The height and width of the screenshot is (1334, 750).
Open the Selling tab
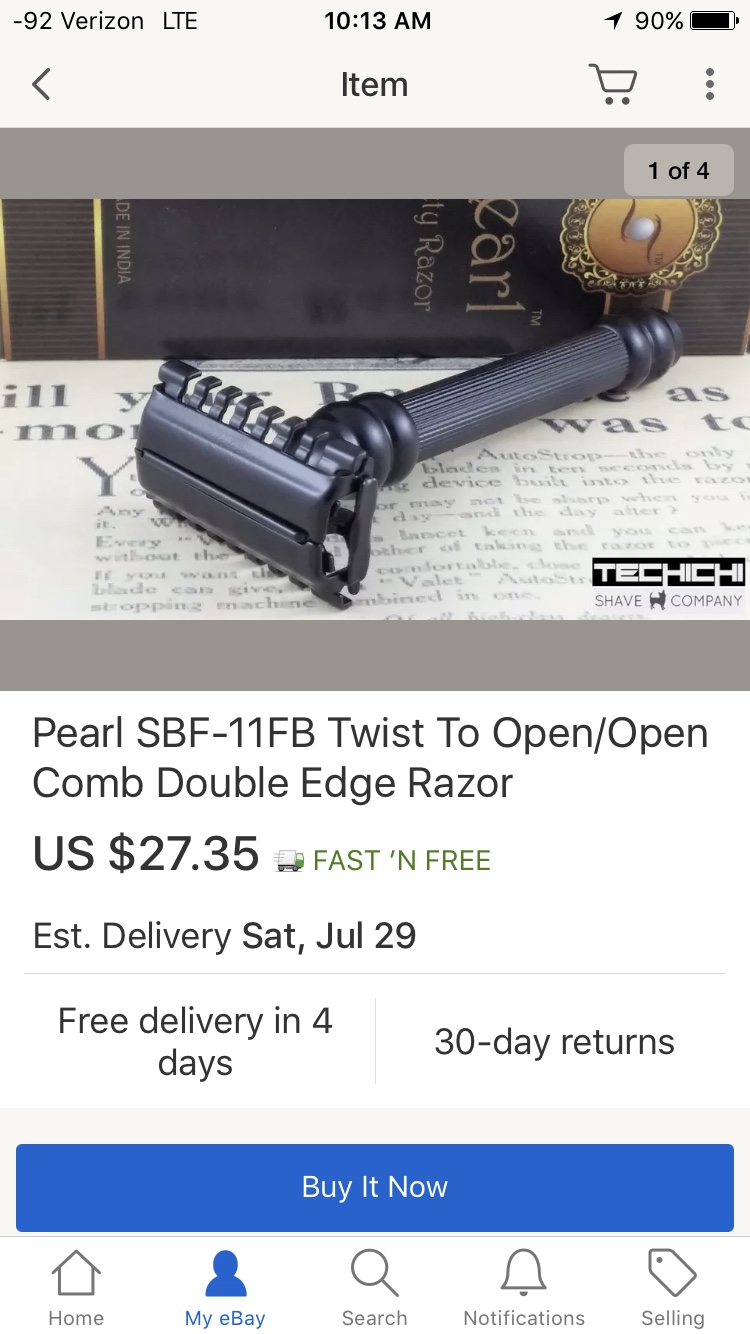[x=672, y=1287]
